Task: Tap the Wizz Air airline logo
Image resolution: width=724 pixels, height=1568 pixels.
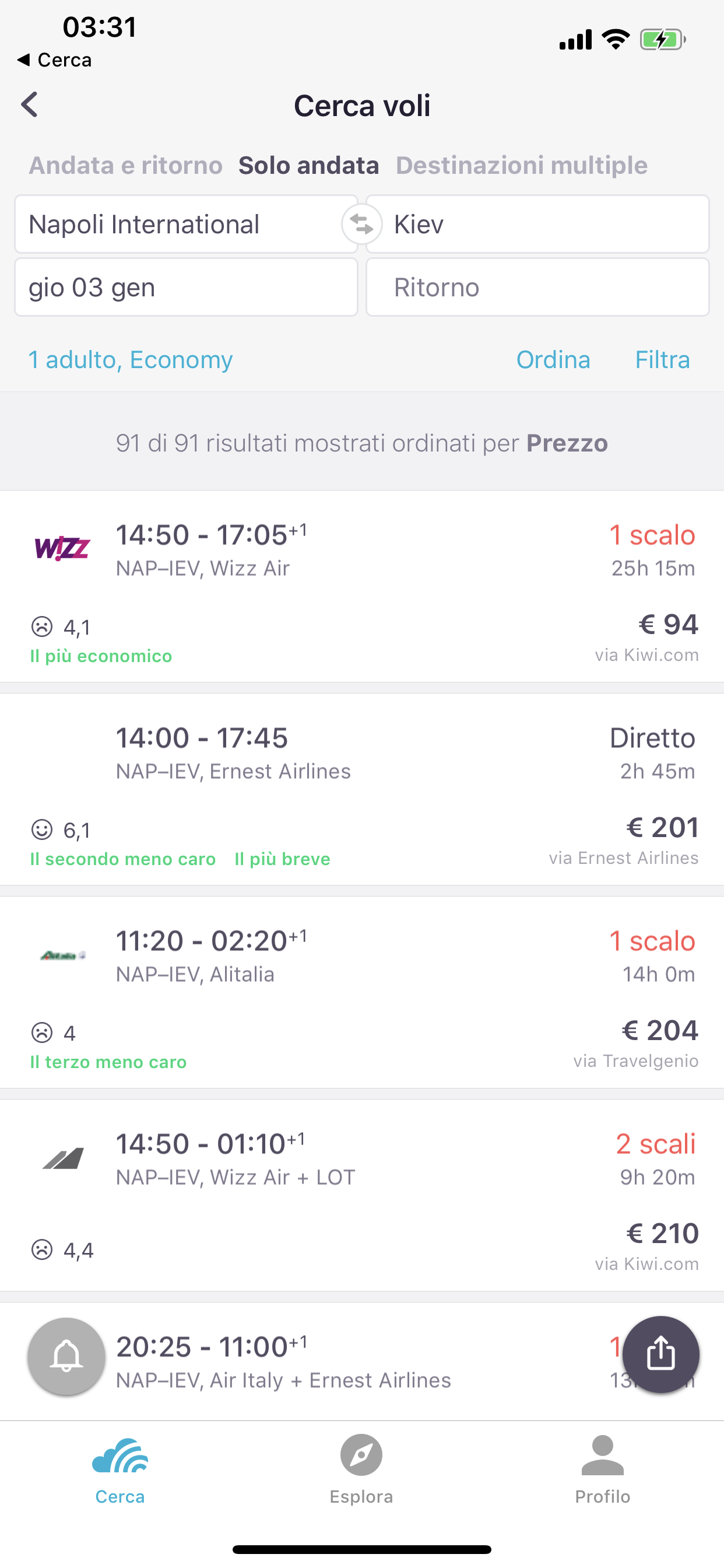Action: point(61,547)
